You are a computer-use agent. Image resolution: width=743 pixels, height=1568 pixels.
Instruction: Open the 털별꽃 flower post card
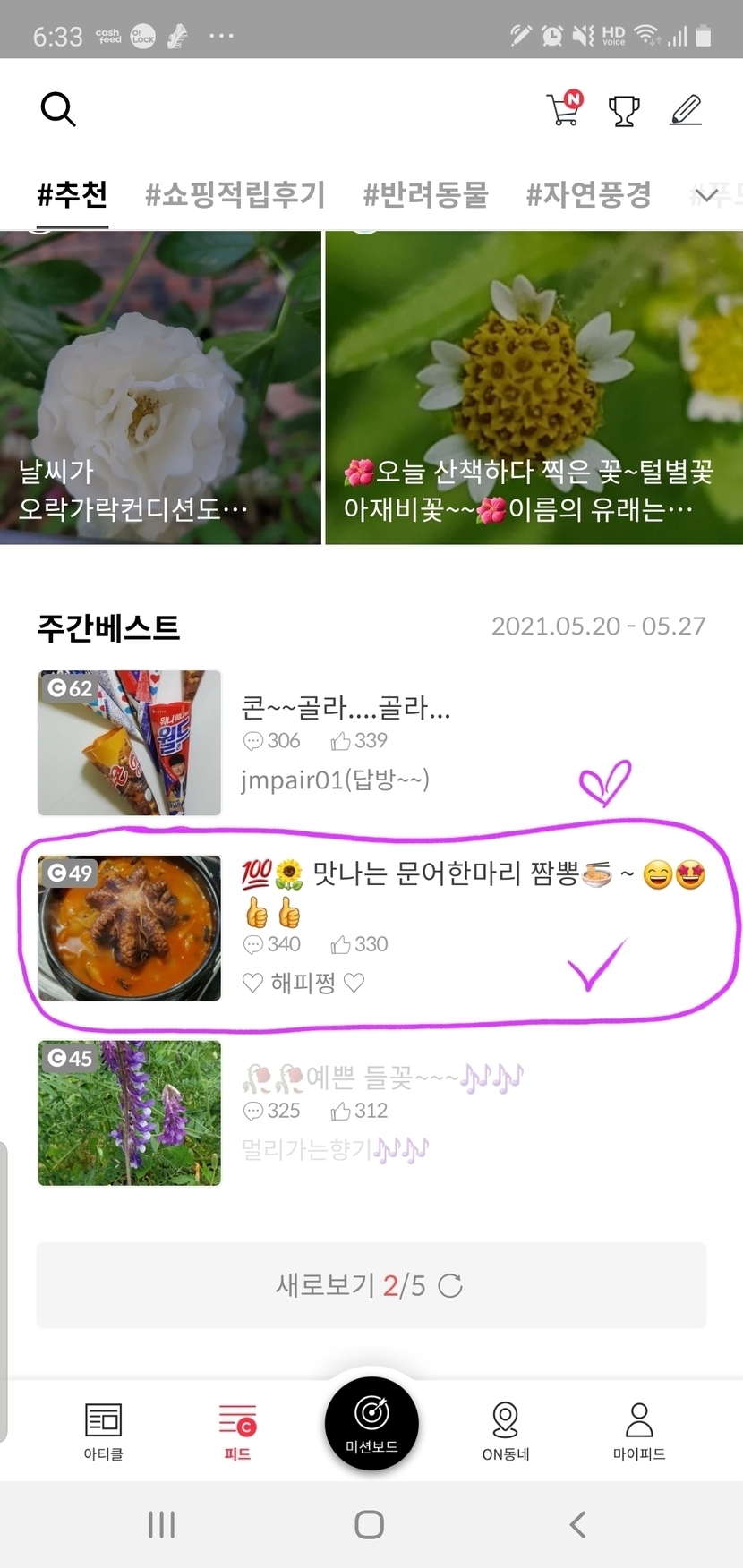point(534,388)
